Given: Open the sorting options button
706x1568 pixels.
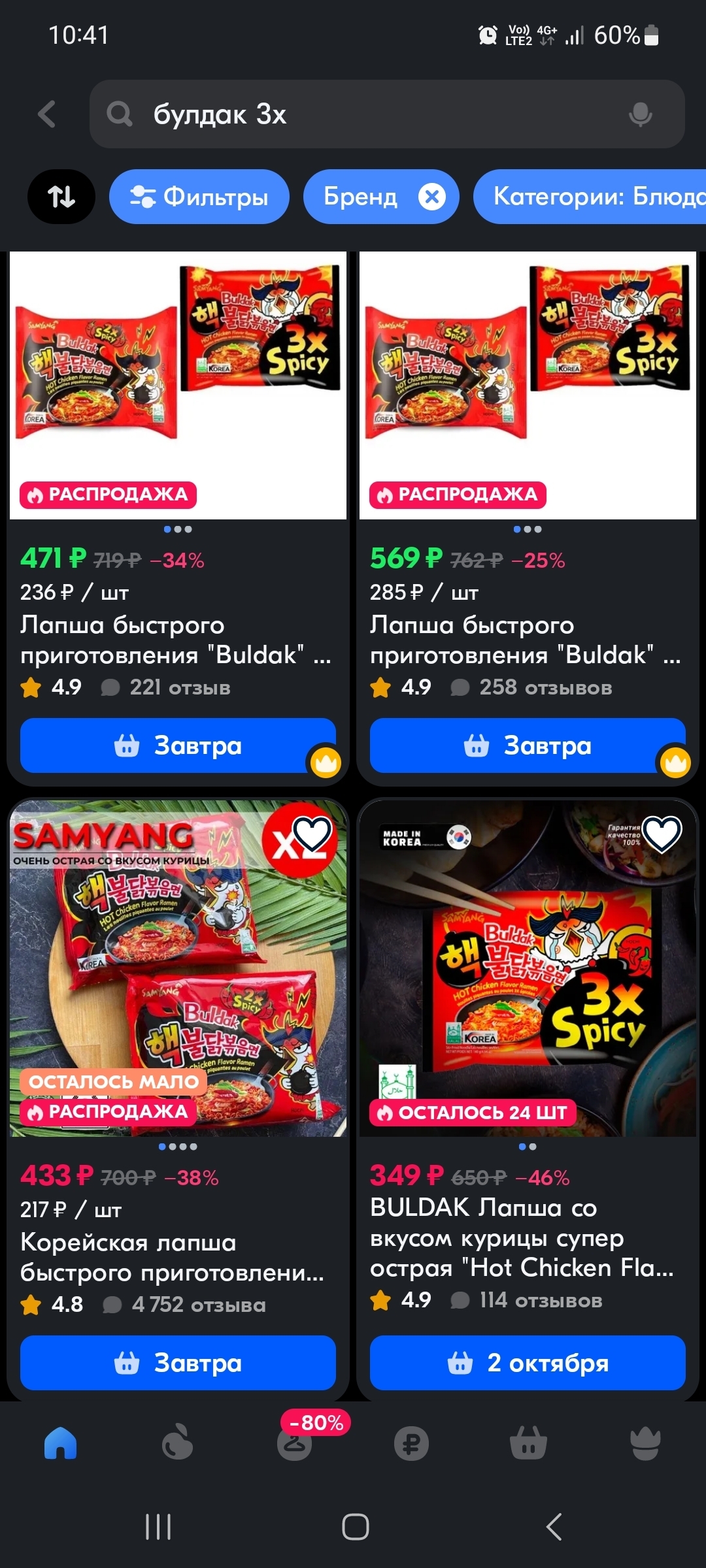Looking at the screenshot, I should 61,197.
